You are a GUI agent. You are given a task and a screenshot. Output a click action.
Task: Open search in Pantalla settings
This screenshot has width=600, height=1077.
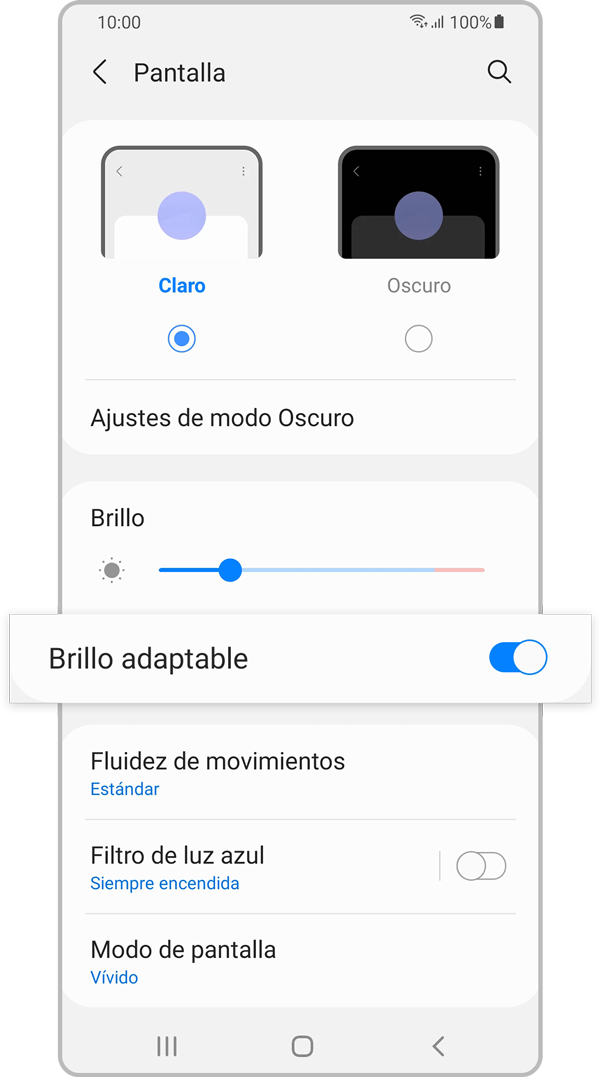(x=499, y=72)
